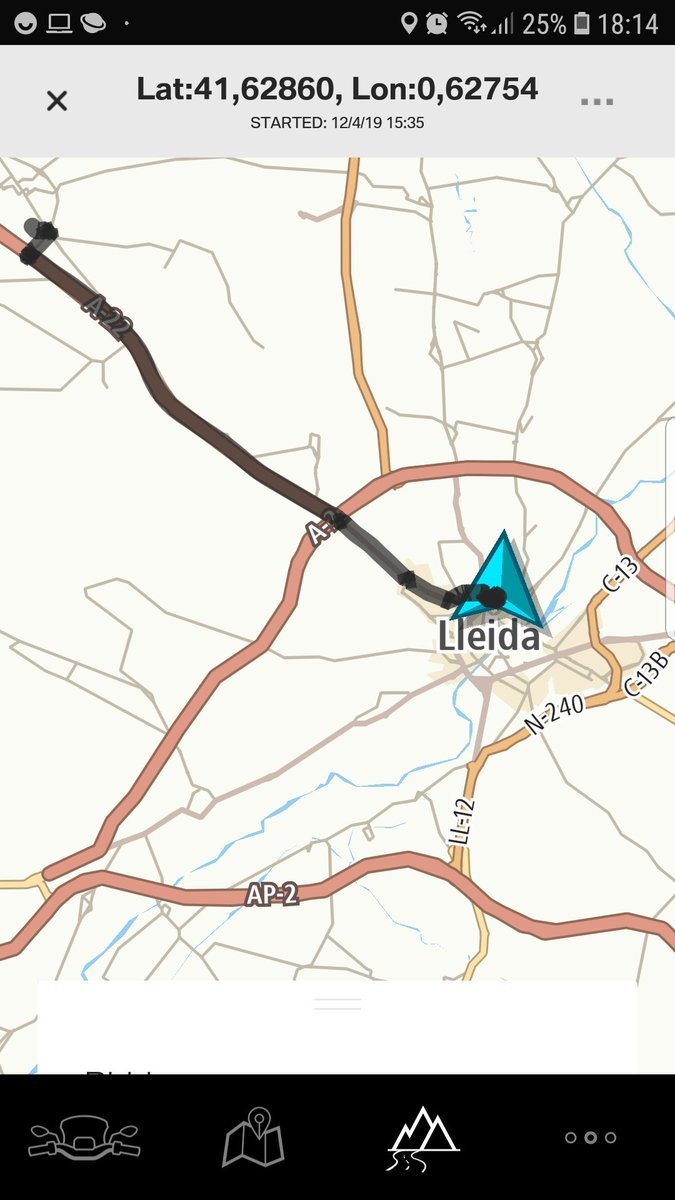The image size is (675, 1200).
Task: Select the mountain rides tab
Action: [x=422, y=1138]
